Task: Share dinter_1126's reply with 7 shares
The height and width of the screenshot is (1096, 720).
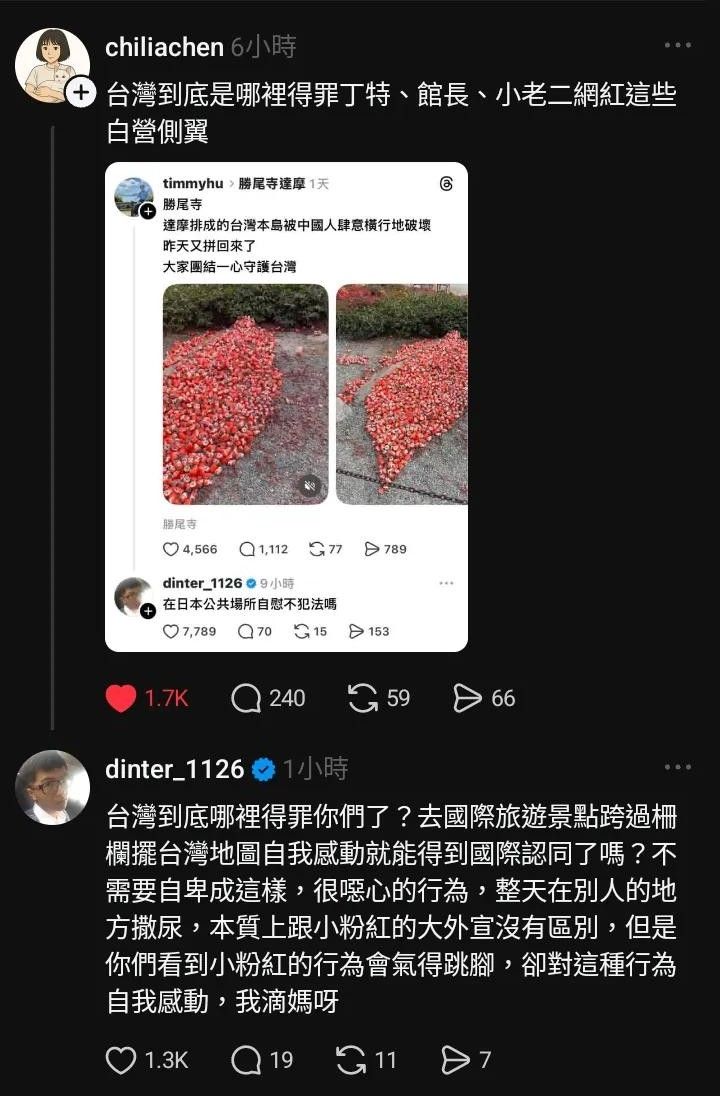Action: (x=455, y=1060)
